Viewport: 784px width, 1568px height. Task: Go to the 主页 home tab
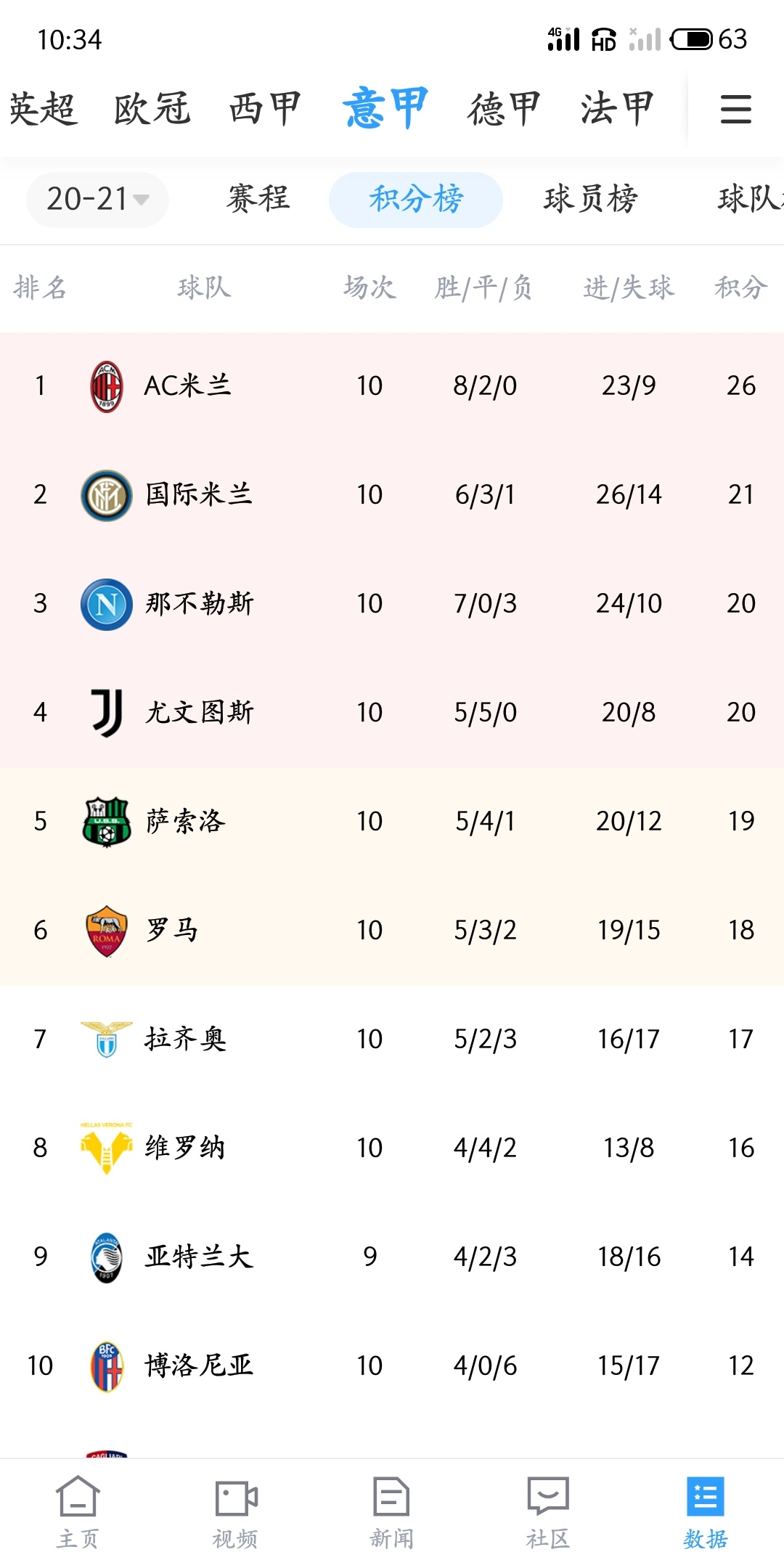78,1513
